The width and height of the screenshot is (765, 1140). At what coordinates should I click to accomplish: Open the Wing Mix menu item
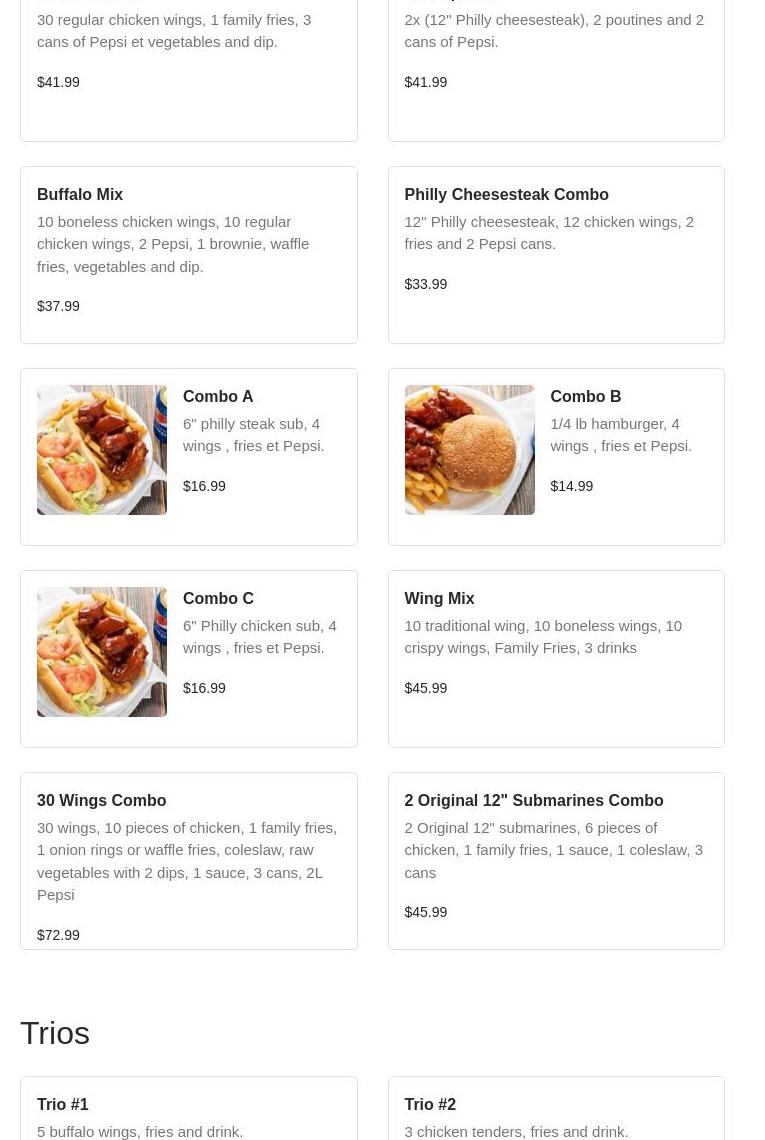(556, 658)
